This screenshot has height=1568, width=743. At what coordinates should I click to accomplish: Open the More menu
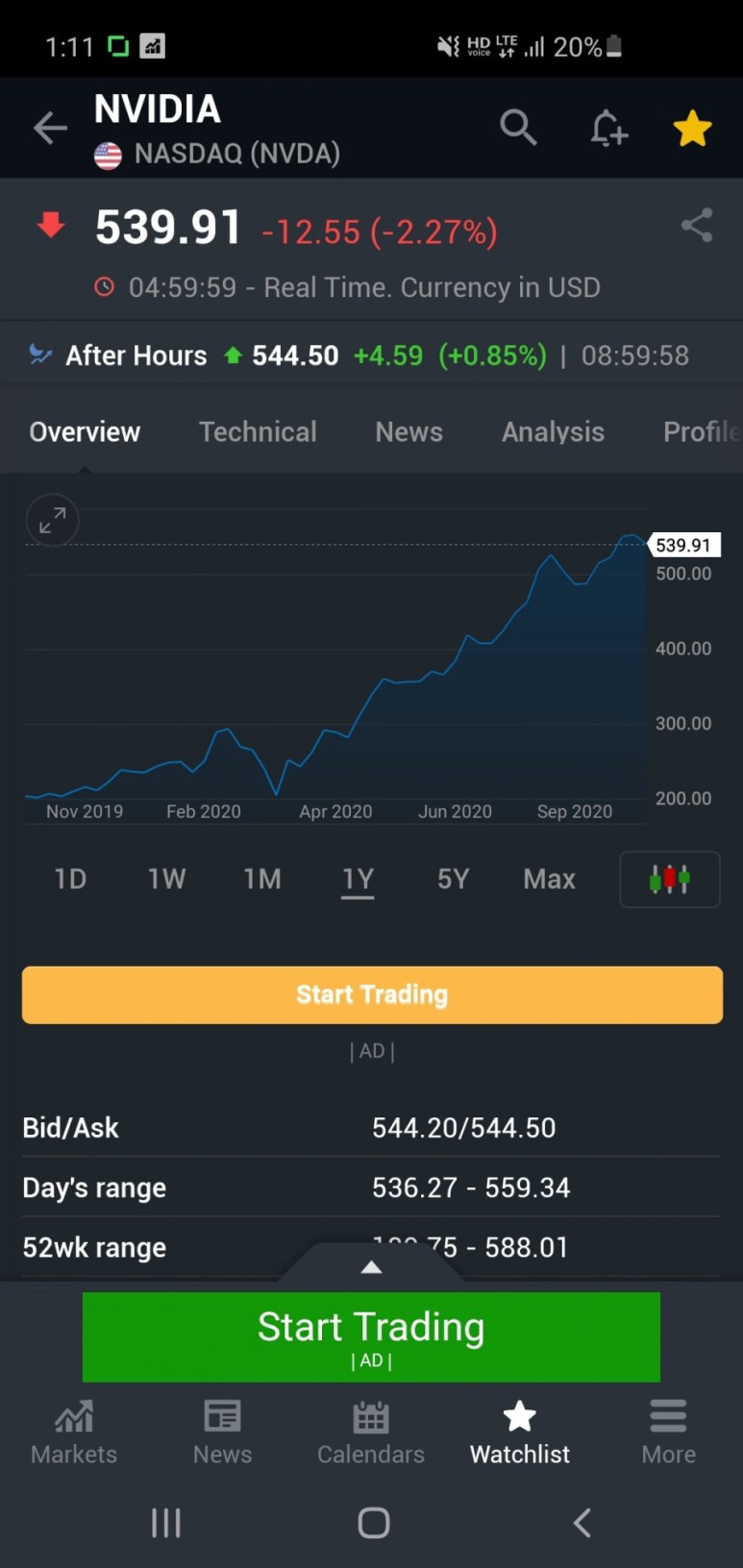[x=668, y=1433]
